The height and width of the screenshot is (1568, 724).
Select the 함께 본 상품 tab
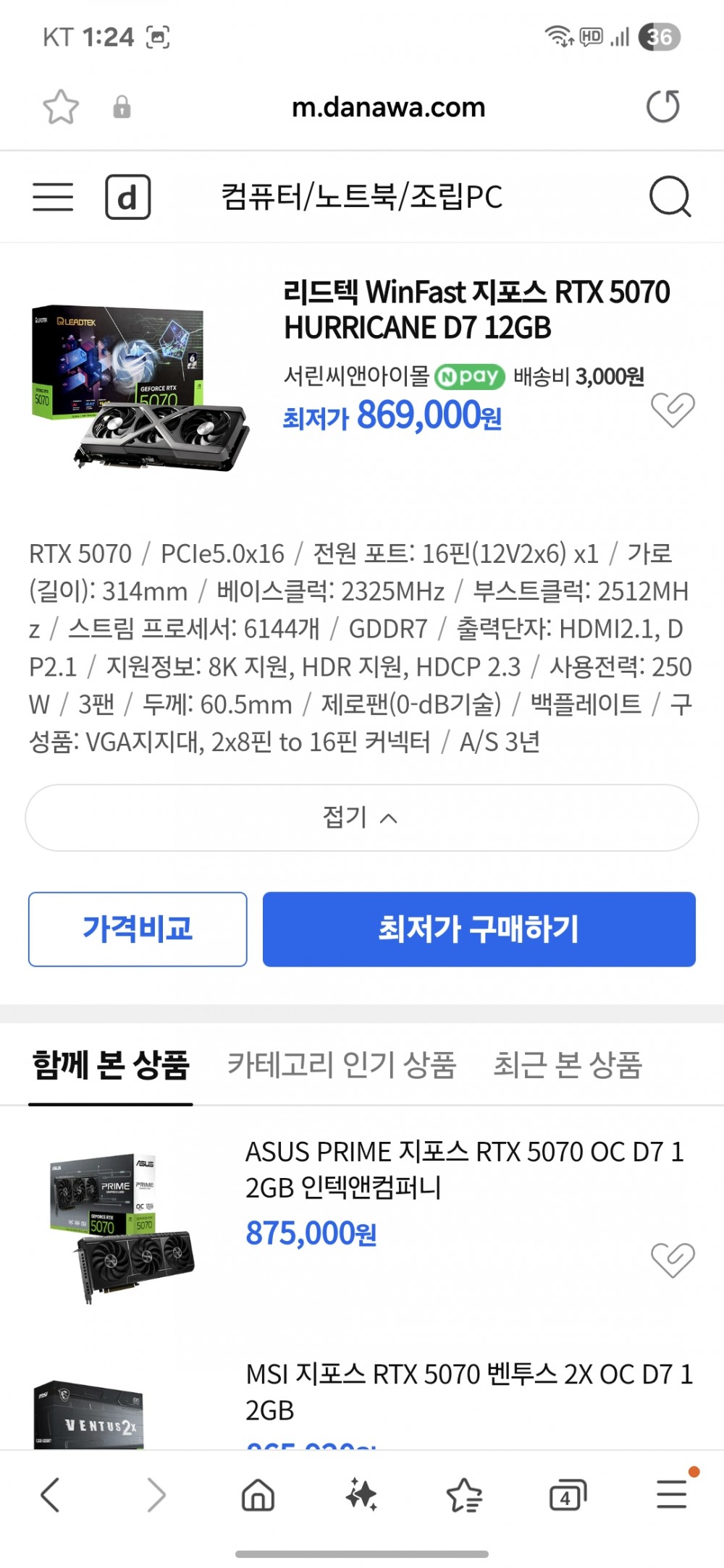click(111, 1065)
